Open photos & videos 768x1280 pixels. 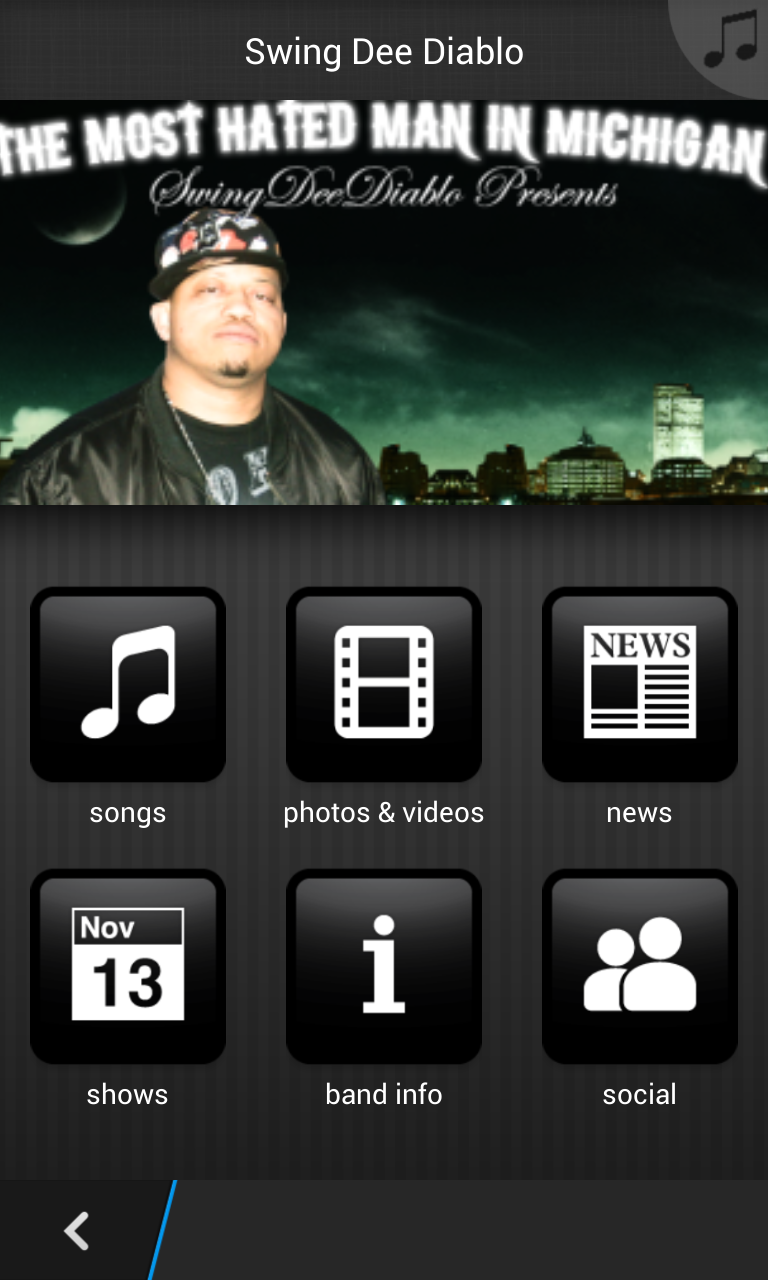384,684
